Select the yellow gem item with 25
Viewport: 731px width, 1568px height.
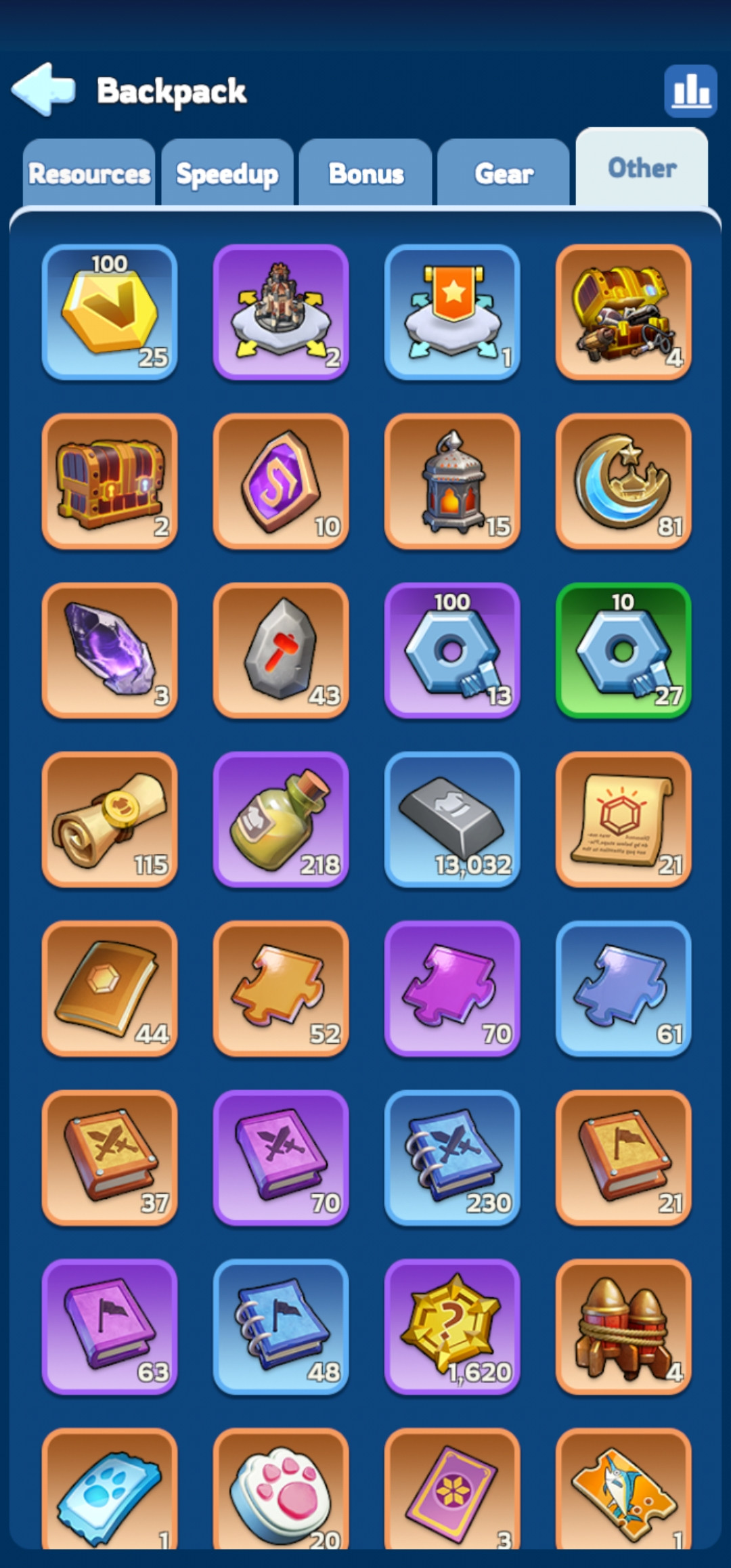pos(110,312)
